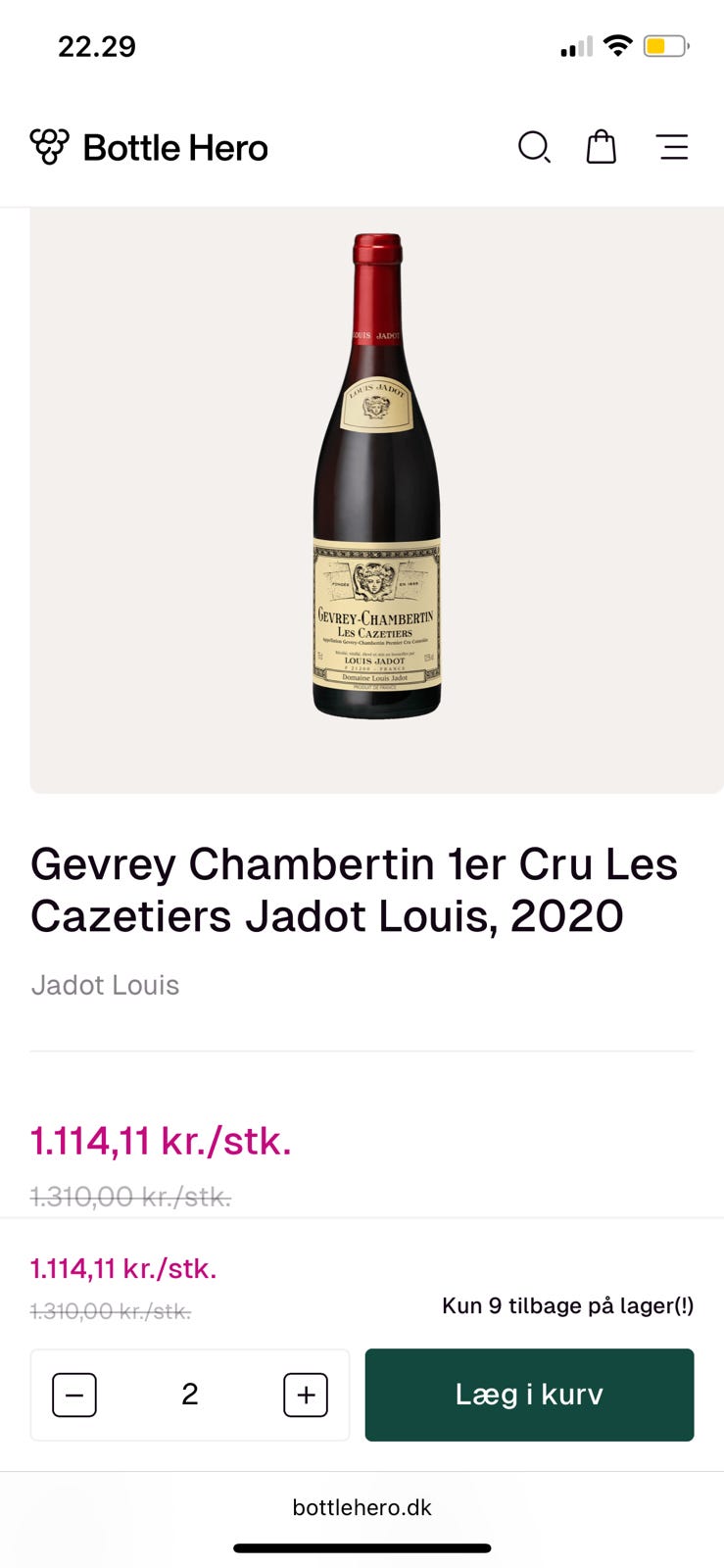Select the clock showing 22.29
724x1568 pixels.
pyautogui.click(x=97, y=45)
